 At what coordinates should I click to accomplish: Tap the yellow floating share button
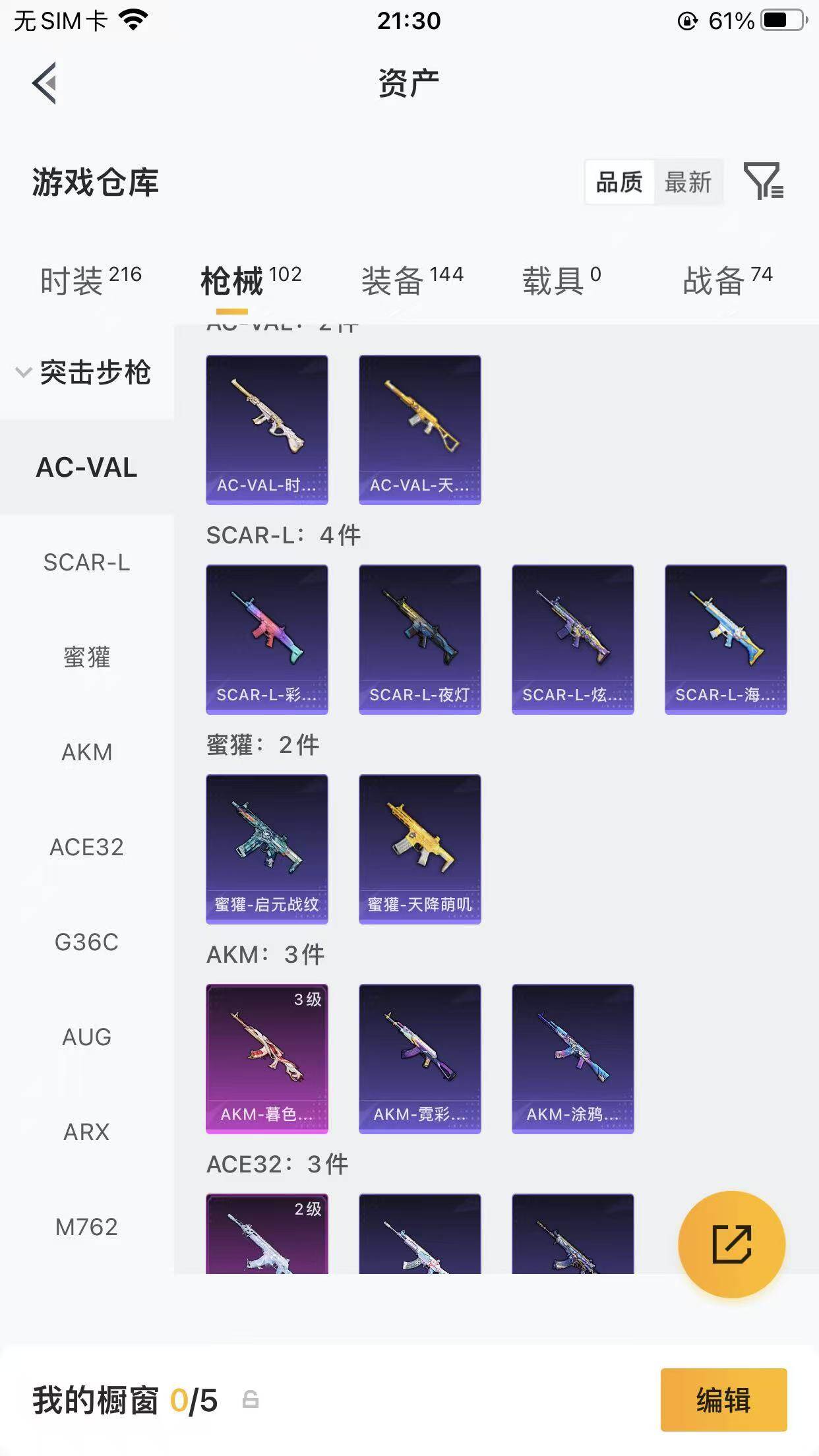coord(731,1244)
